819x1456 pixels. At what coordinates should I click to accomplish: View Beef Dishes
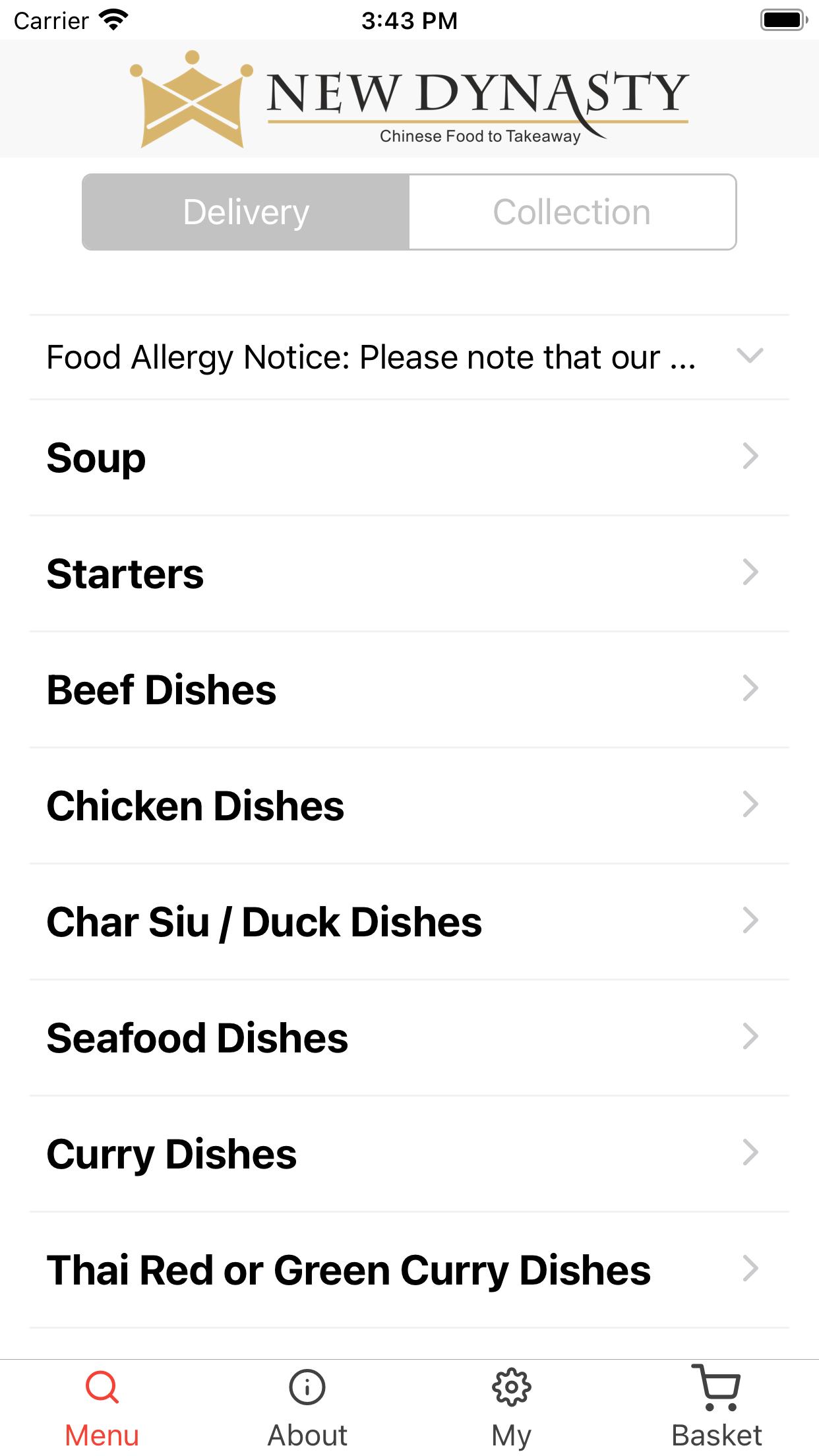click(409, 690)
